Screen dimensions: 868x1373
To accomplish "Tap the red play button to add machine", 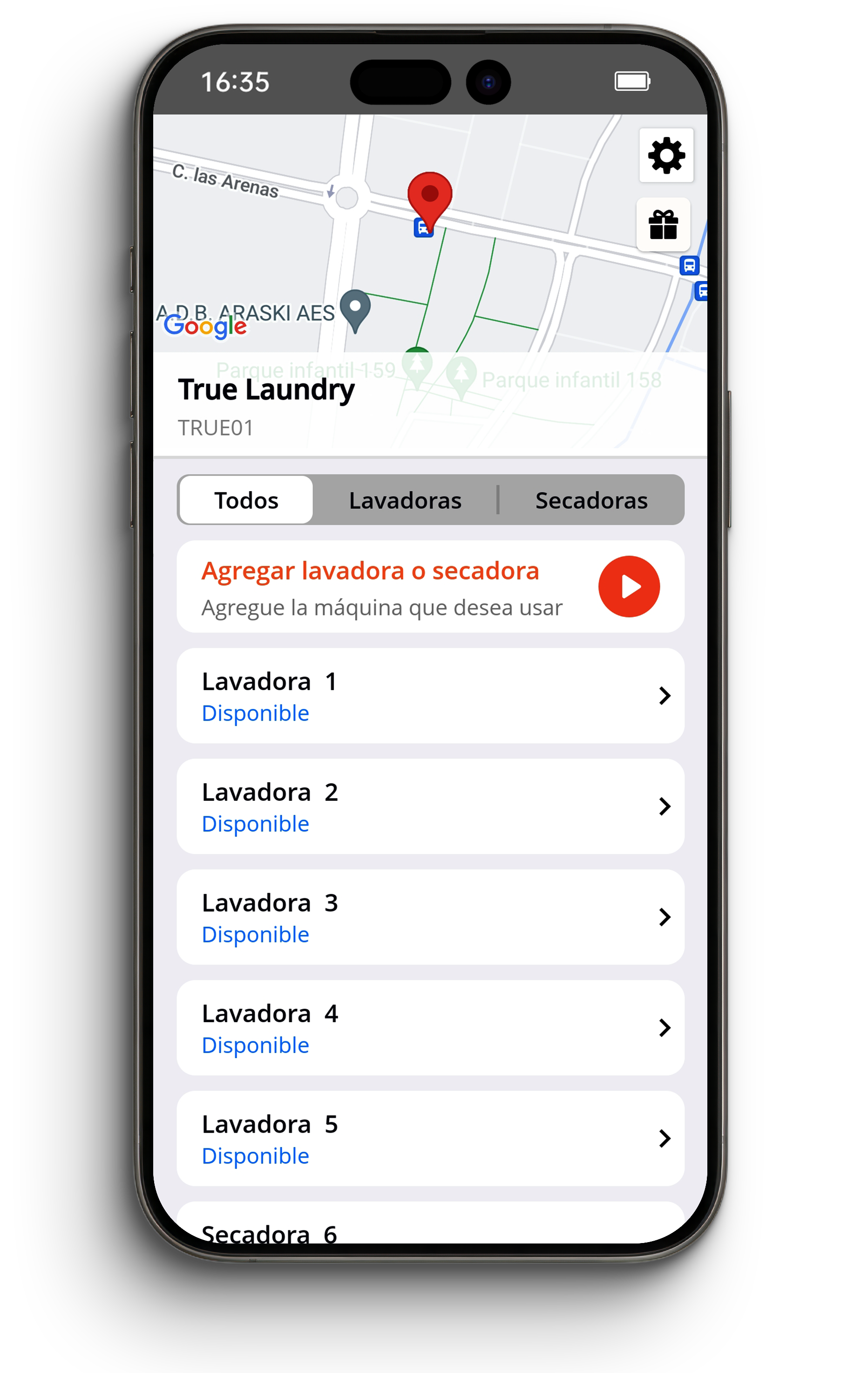I will click(629, 586).
